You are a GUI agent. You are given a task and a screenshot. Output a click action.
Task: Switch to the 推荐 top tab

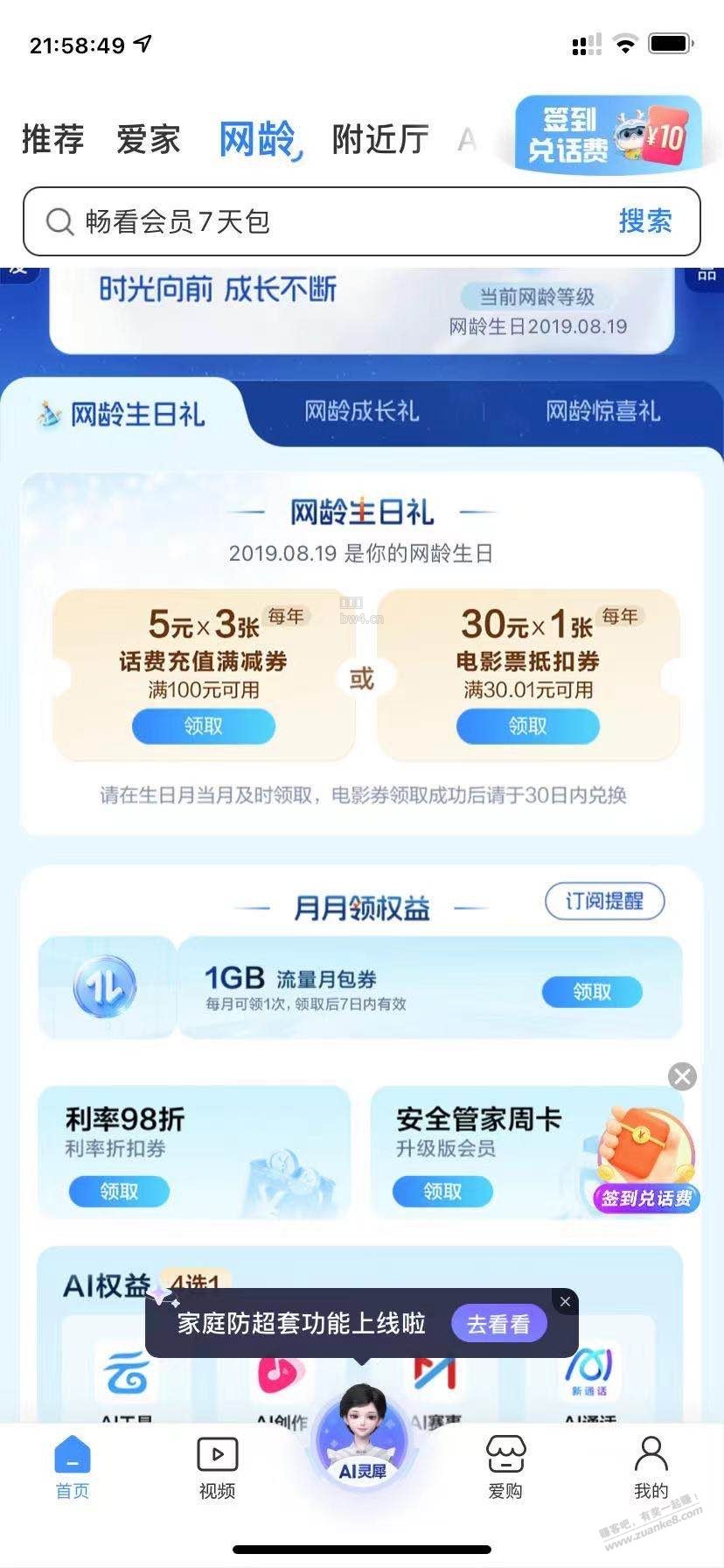tap(53, 139)
